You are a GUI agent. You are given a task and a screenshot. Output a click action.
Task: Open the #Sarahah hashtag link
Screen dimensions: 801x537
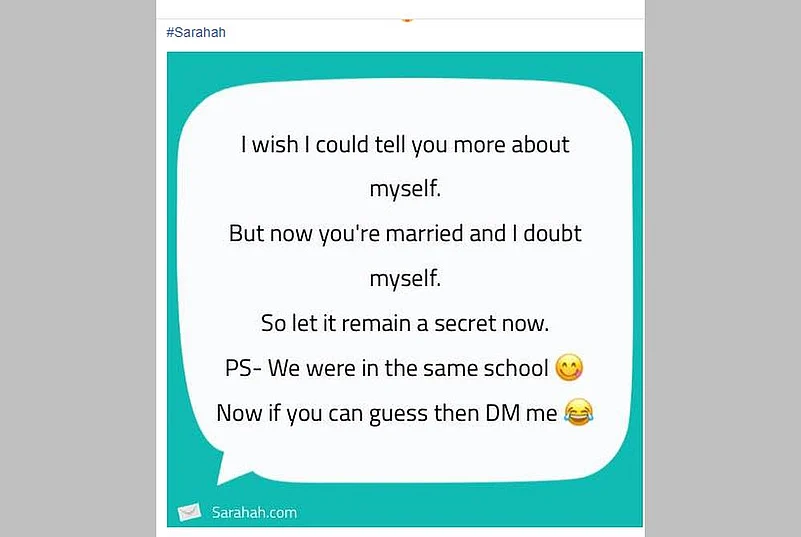tap(196, 32)
